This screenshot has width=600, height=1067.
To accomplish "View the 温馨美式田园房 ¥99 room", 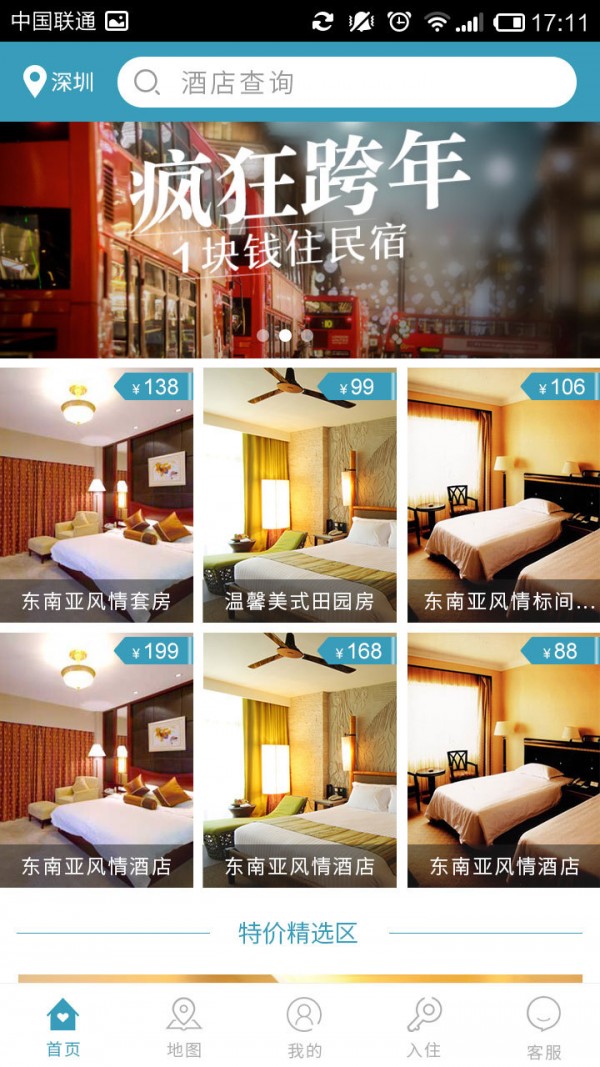I will point(299,495).
